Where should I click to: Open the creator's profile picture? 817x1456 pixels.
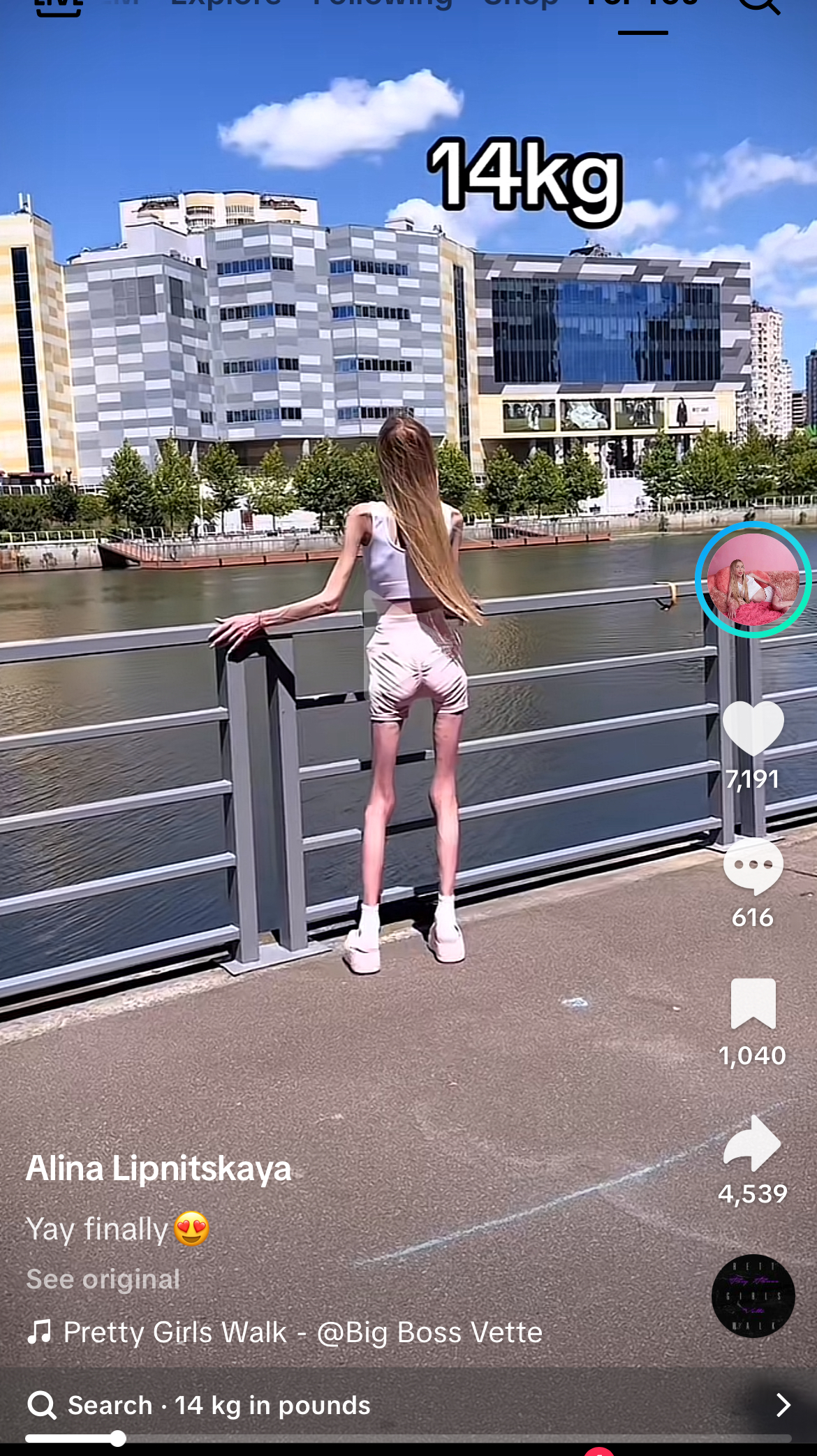tap(753, 580)
